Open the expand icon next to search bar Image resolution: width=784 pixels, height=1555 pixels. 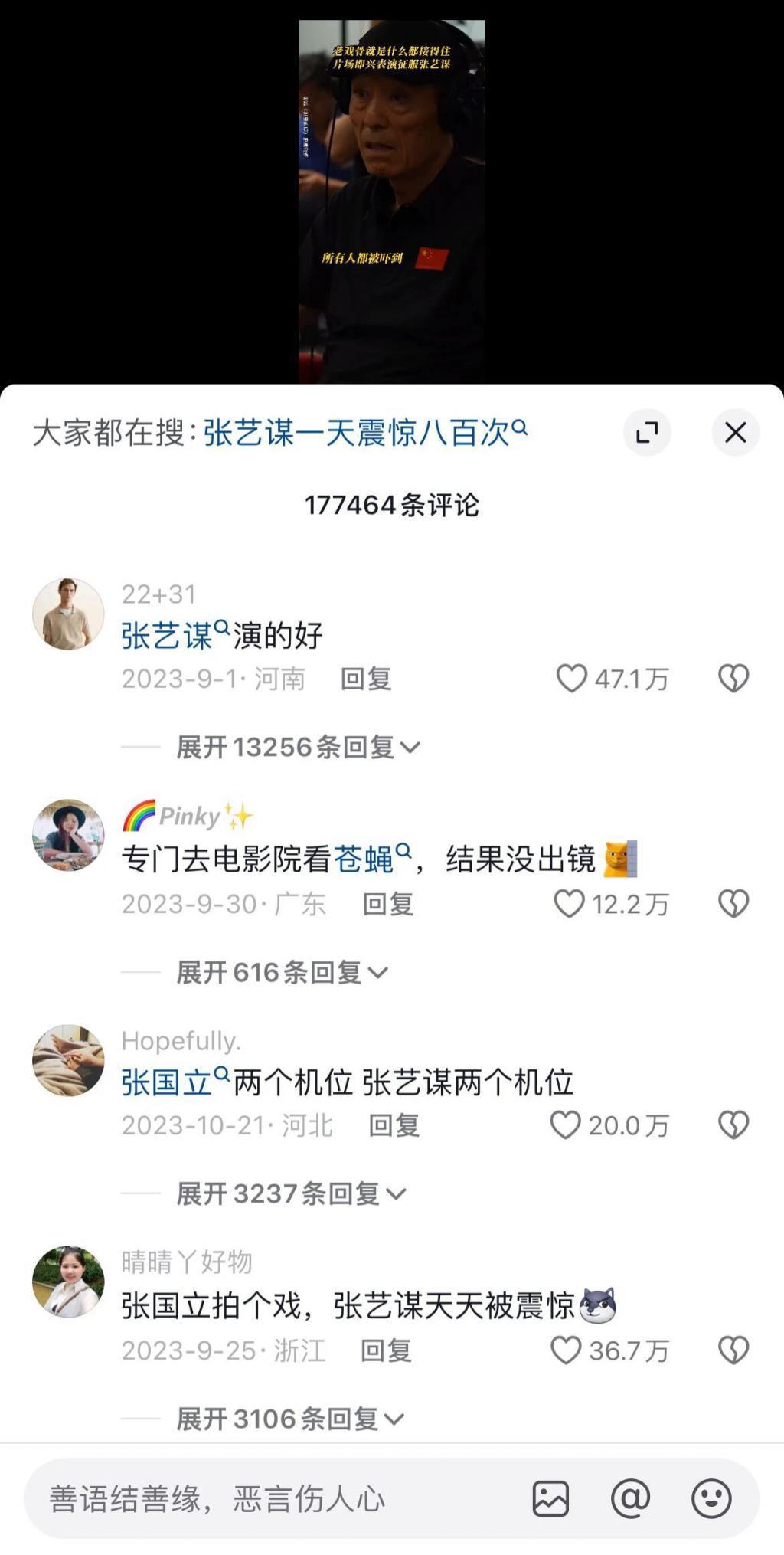click(648, 432)
